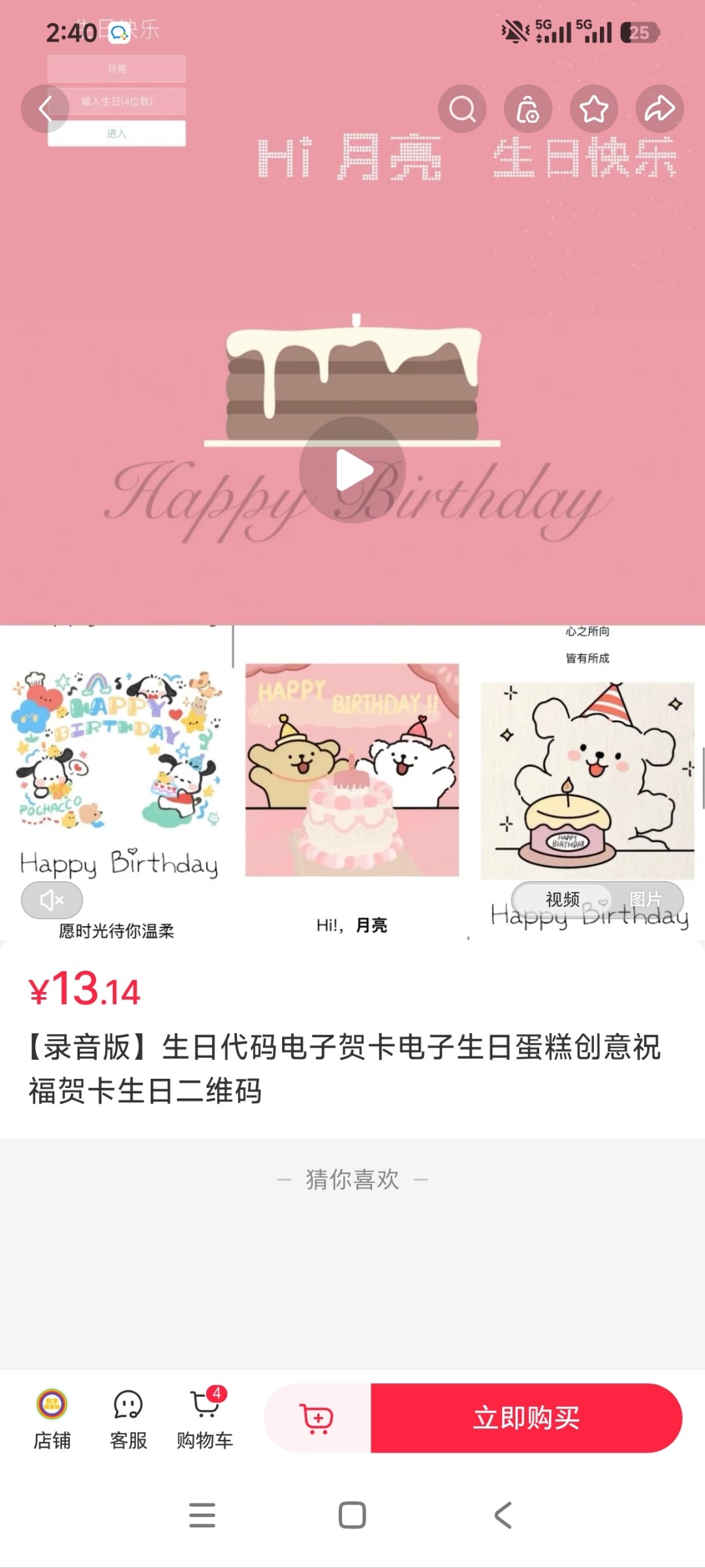705x1568 pixels.
Task: Share this product
Action: (x=660, y=108)
